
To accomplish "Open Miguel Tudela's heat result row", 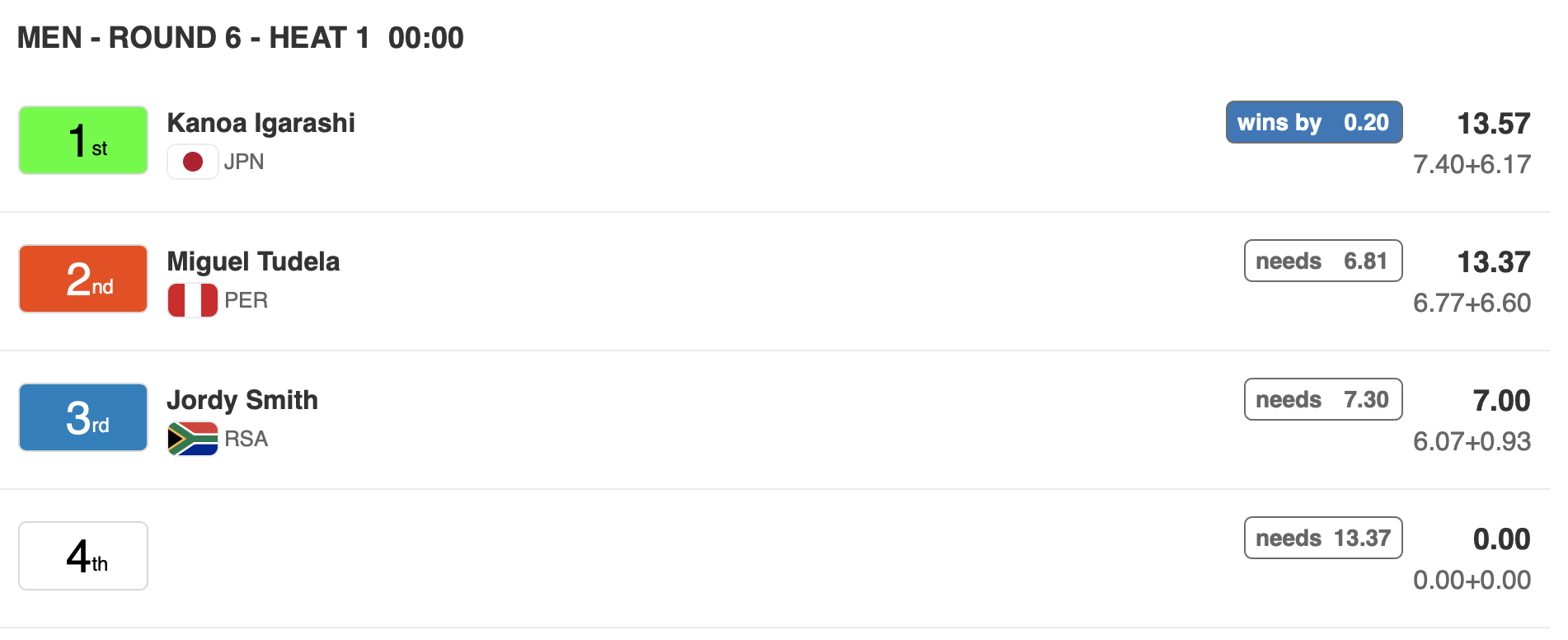I will point(253,262).
